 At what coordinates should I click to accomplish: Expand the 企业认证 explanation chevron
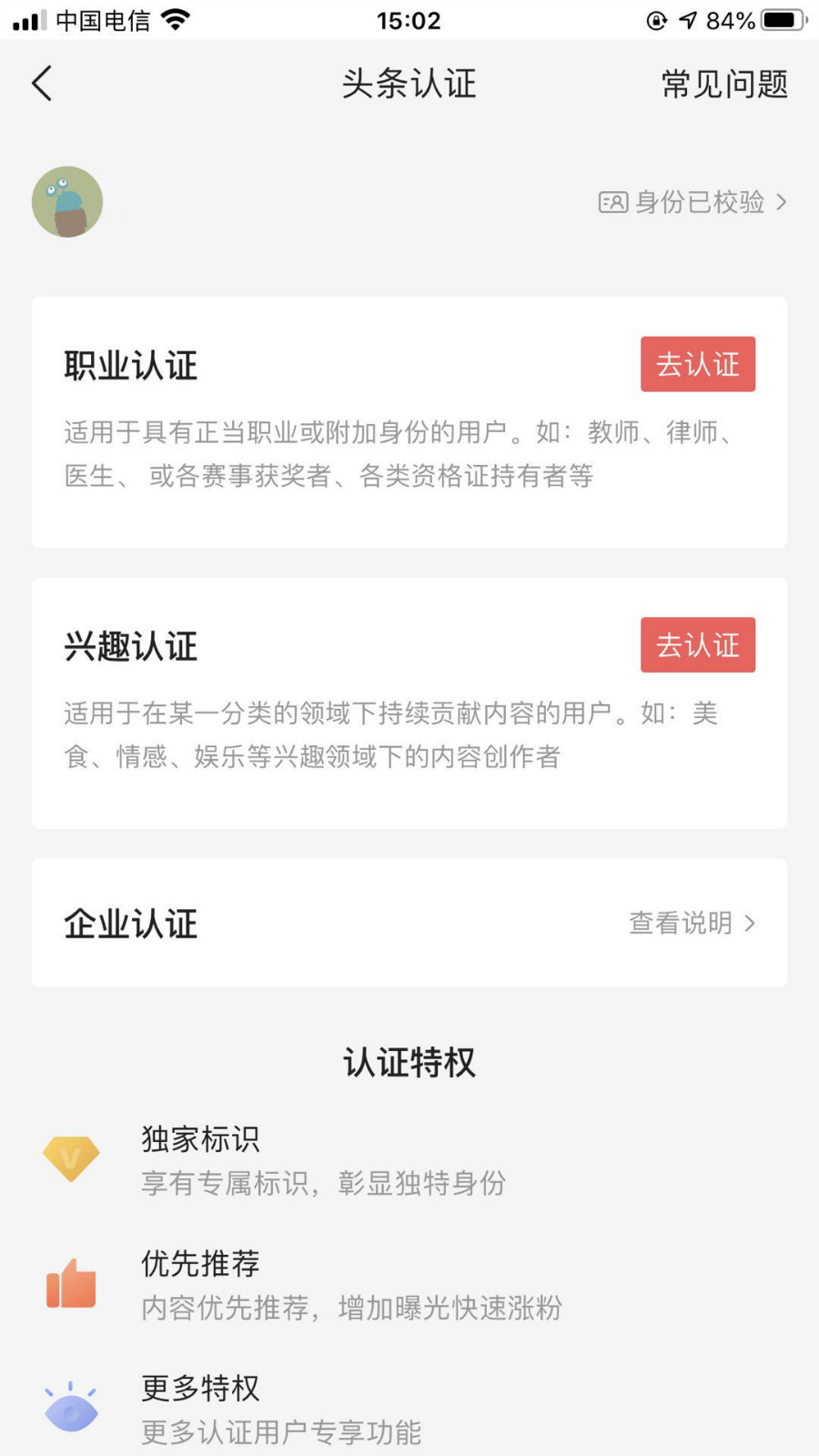[750, 923]
